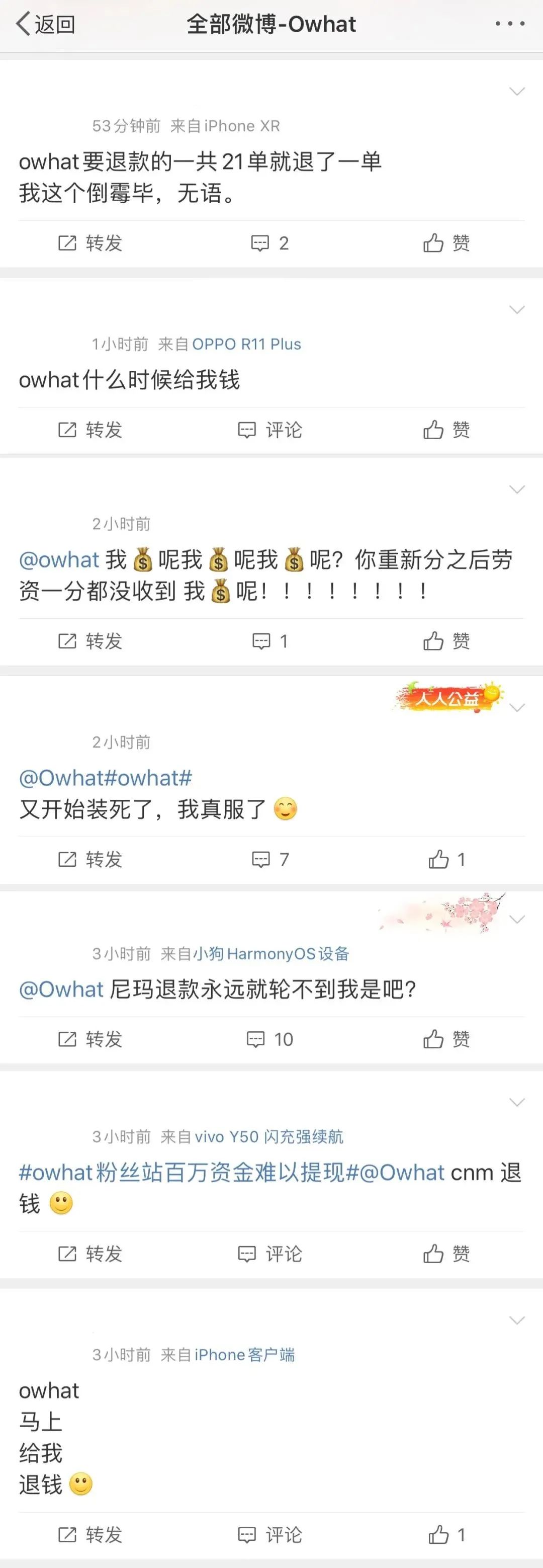The height and width of the screenshot is (1568, 543).
Task: Open the 小狗 HarmonyOS设备 source link
Action: [x=271, y=954]
